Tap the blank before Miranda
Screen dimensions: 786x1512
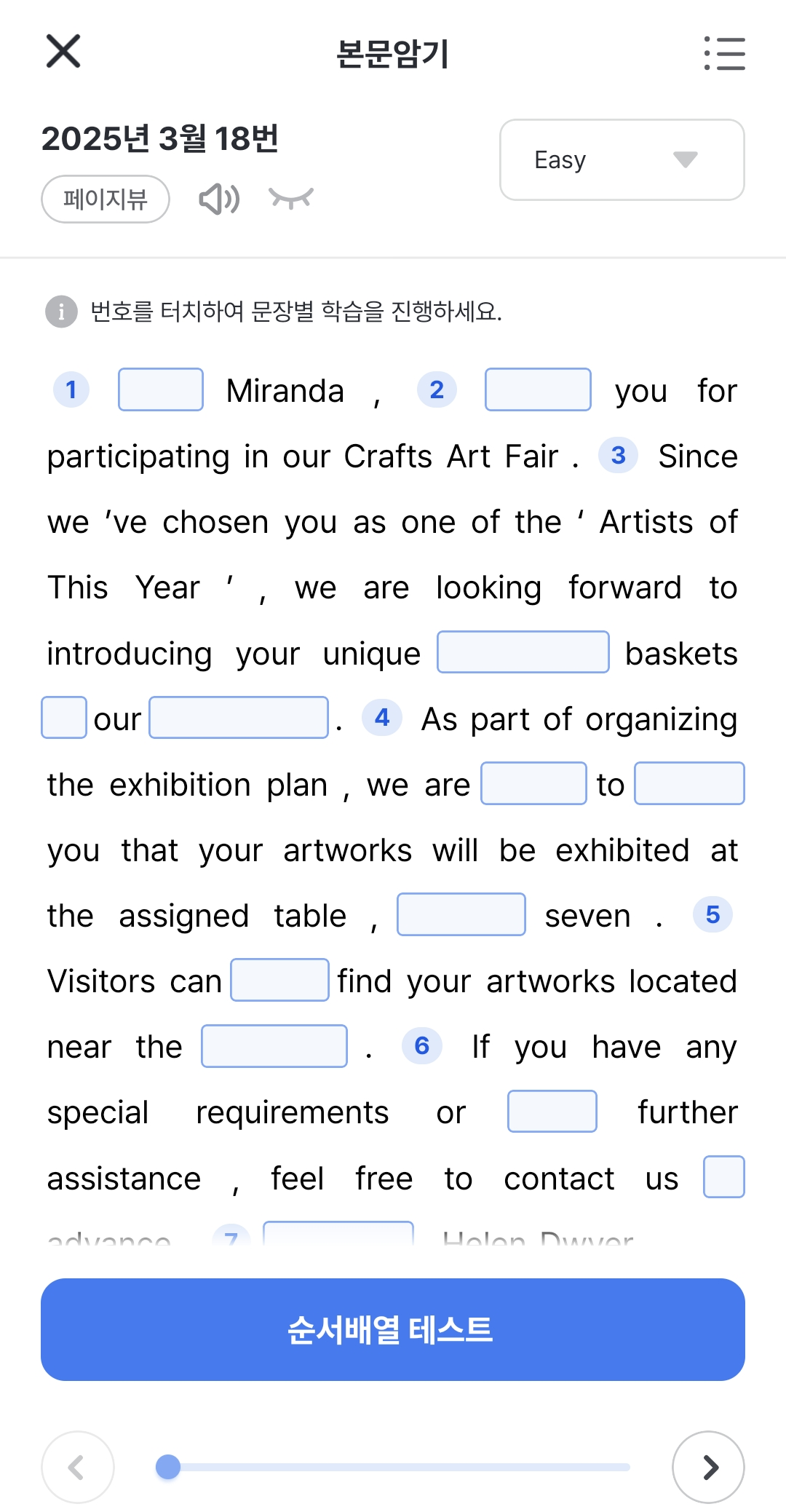161,389
